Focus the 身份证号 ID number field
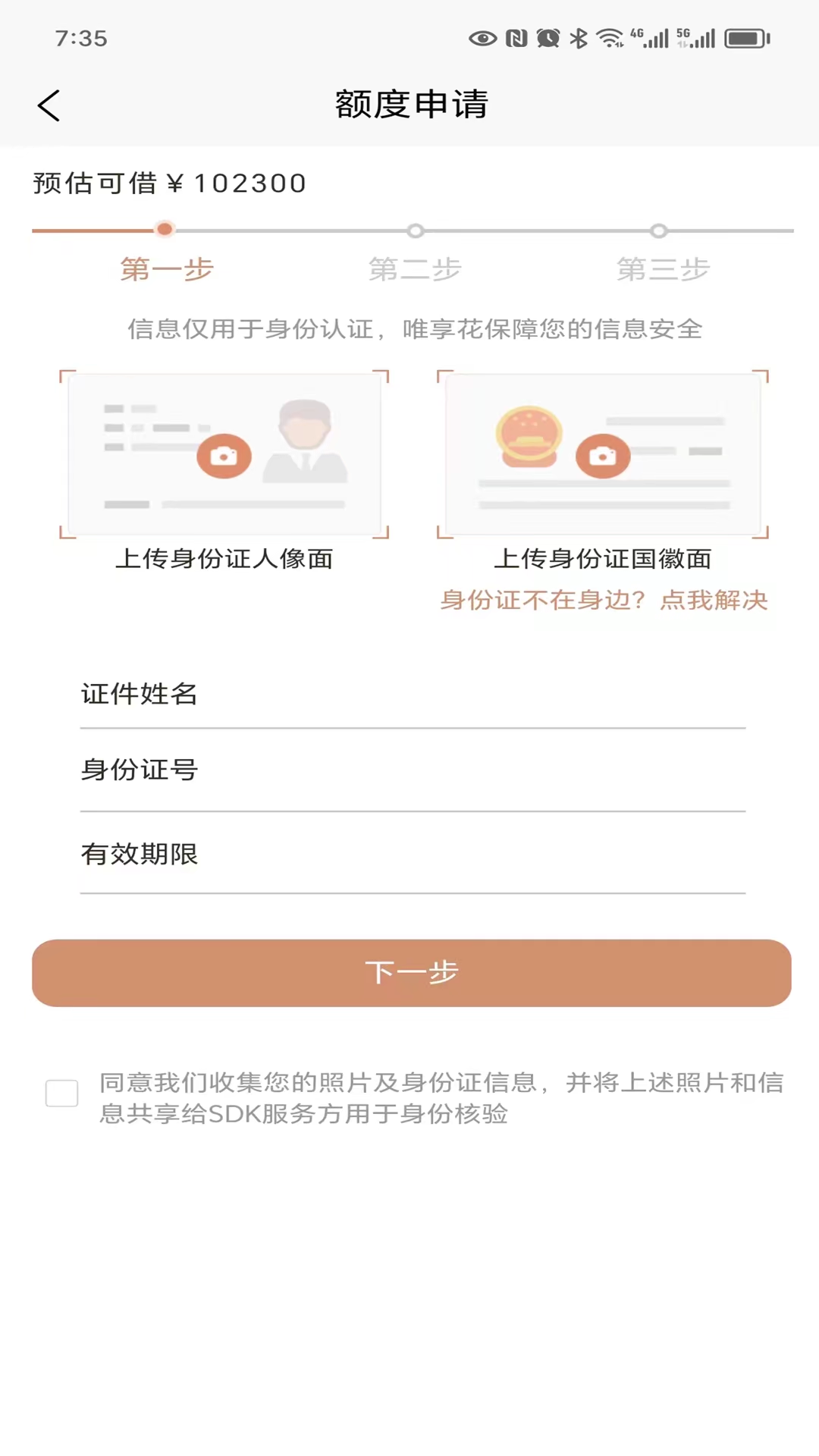 pos(413,770)
